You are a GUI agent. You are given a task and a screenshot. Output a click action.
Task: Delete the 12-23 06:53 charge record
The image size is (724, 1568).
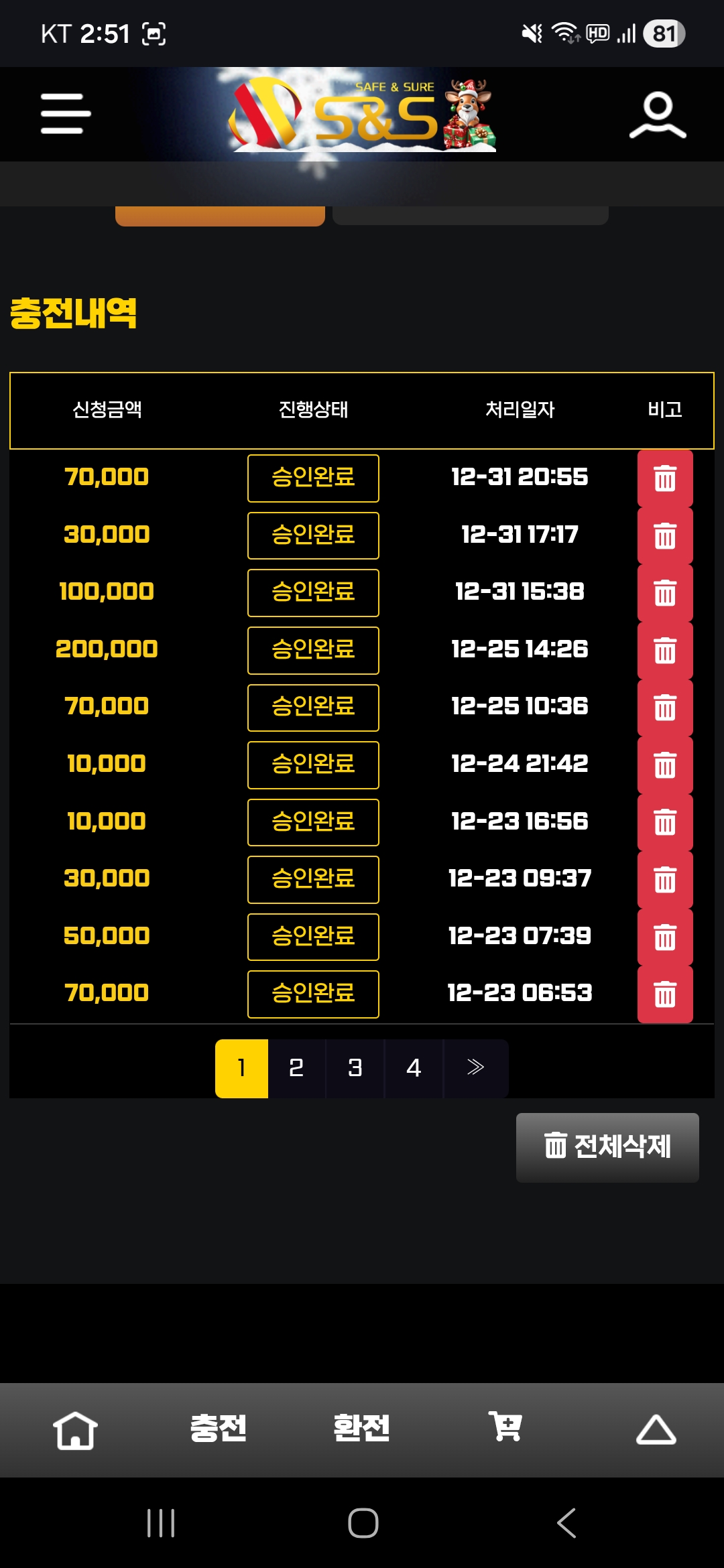[x=664, y=994]
